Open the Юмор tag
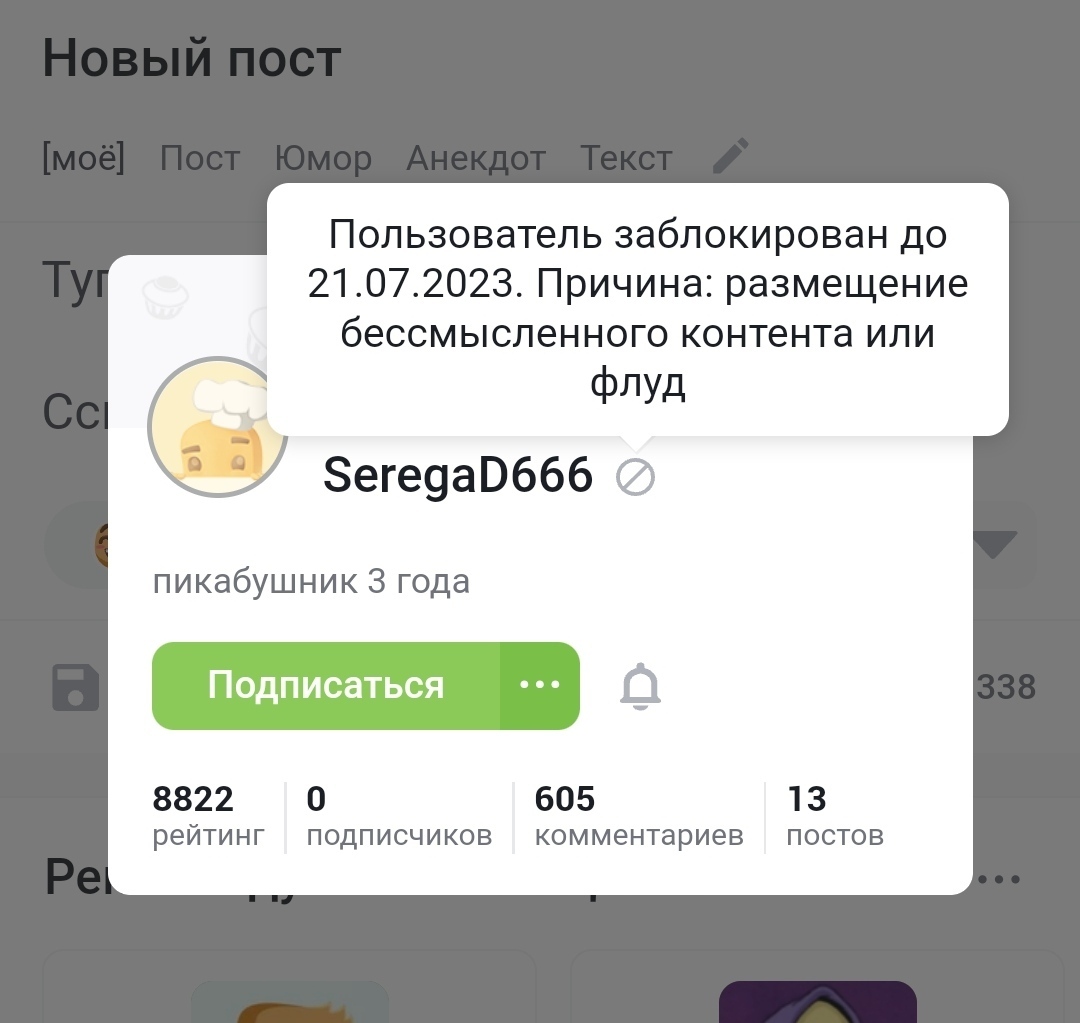The height and width of the screenshot is (1023, 1080). (x=323, y=158)
